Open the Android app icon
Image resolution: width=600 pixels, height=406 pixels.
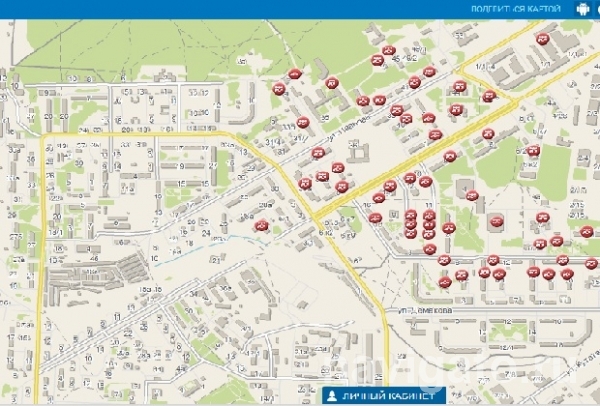pos(583,8)
